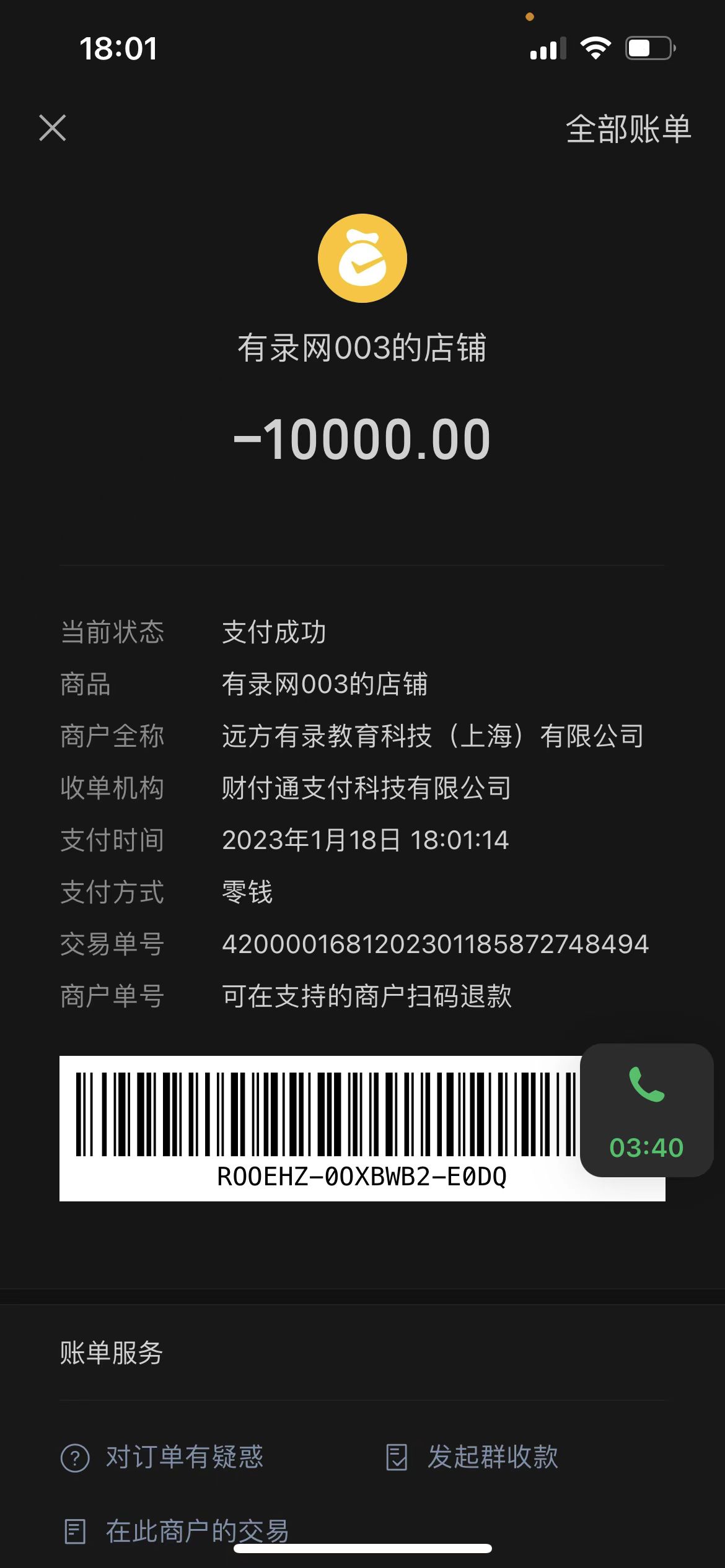Open the 有录网003的店铺 merchant icon
The width and height of the screenshot is (725, 1568).
(x=362, y=258)
